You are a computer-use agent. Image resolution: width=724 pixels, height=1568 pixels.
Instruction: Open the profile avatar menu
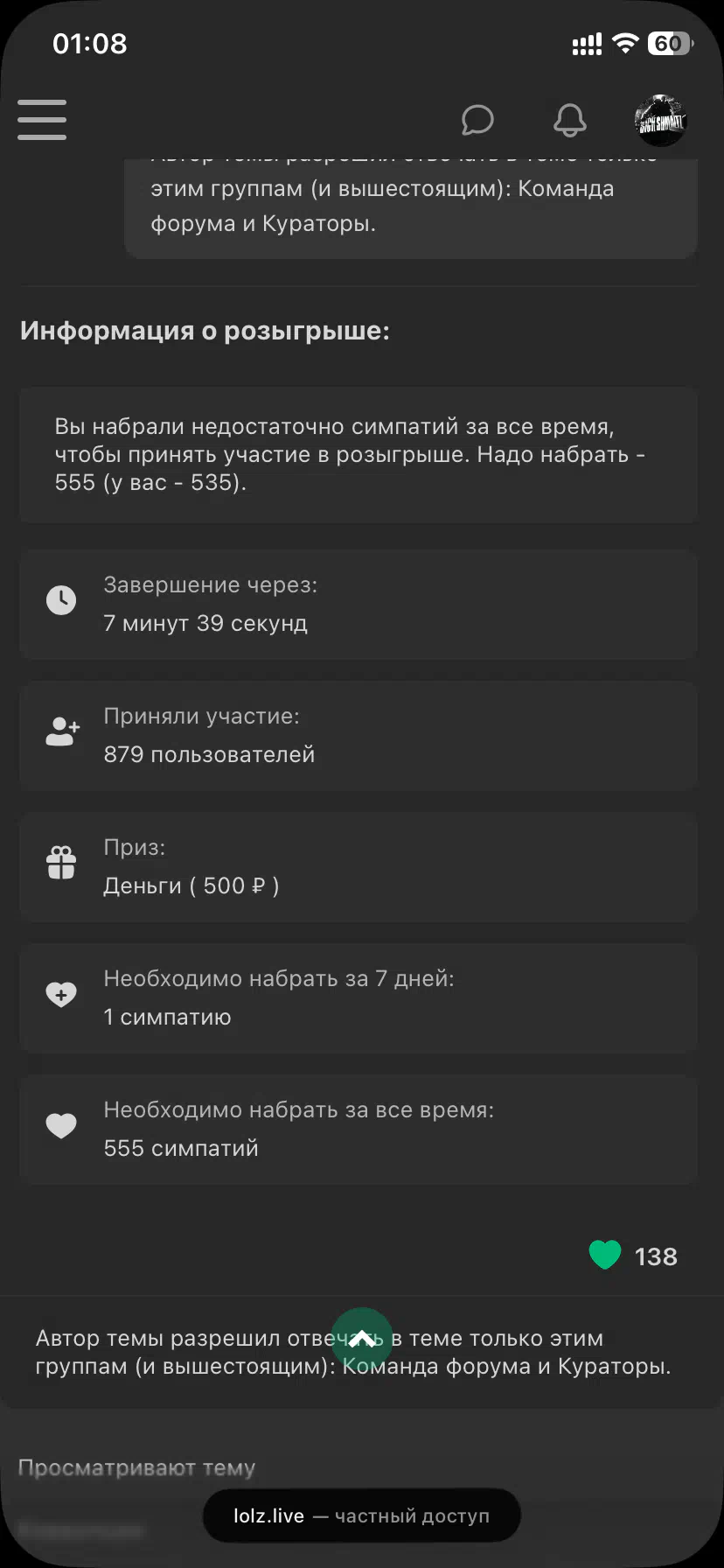(660, 120)
